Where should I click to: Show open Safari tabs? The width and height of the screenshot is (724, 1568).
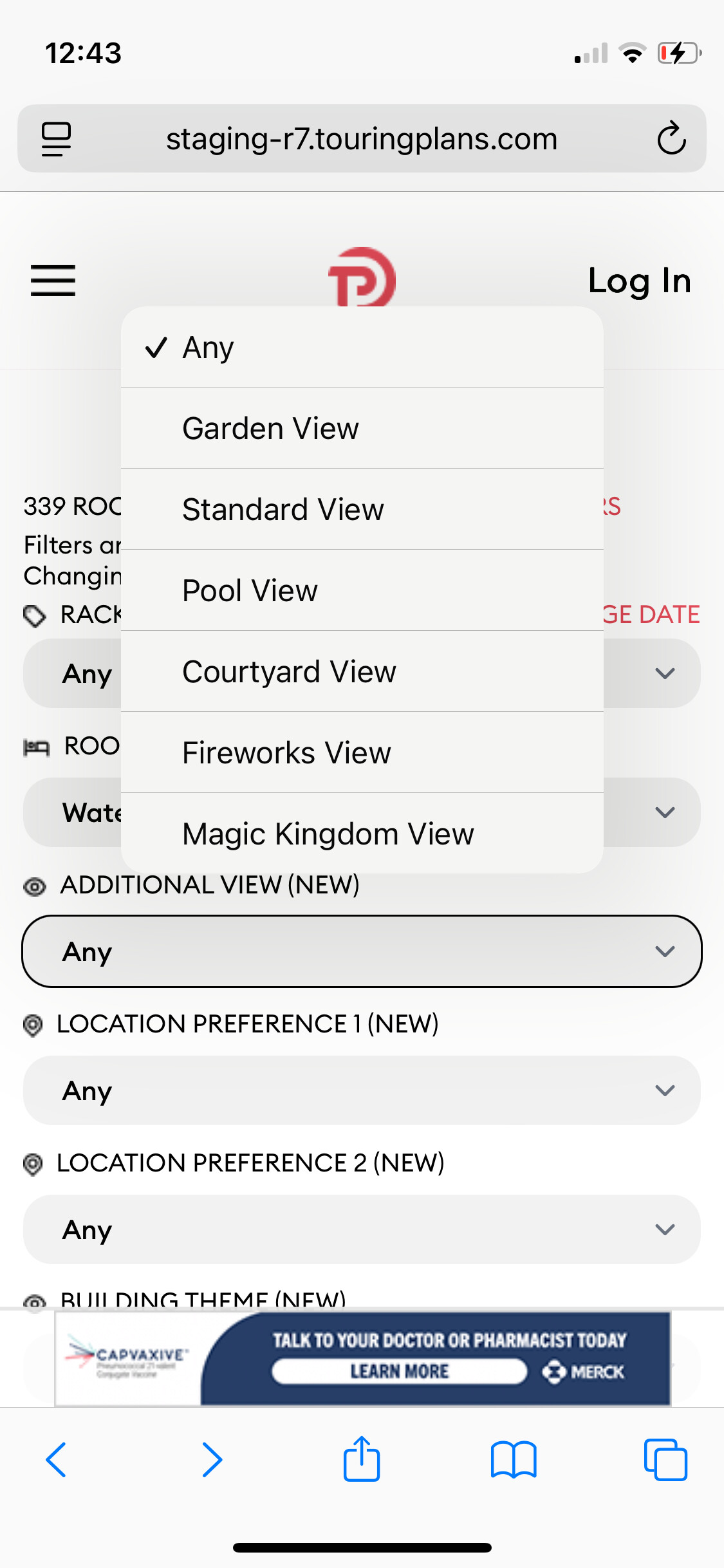(x=665, y=1460)
